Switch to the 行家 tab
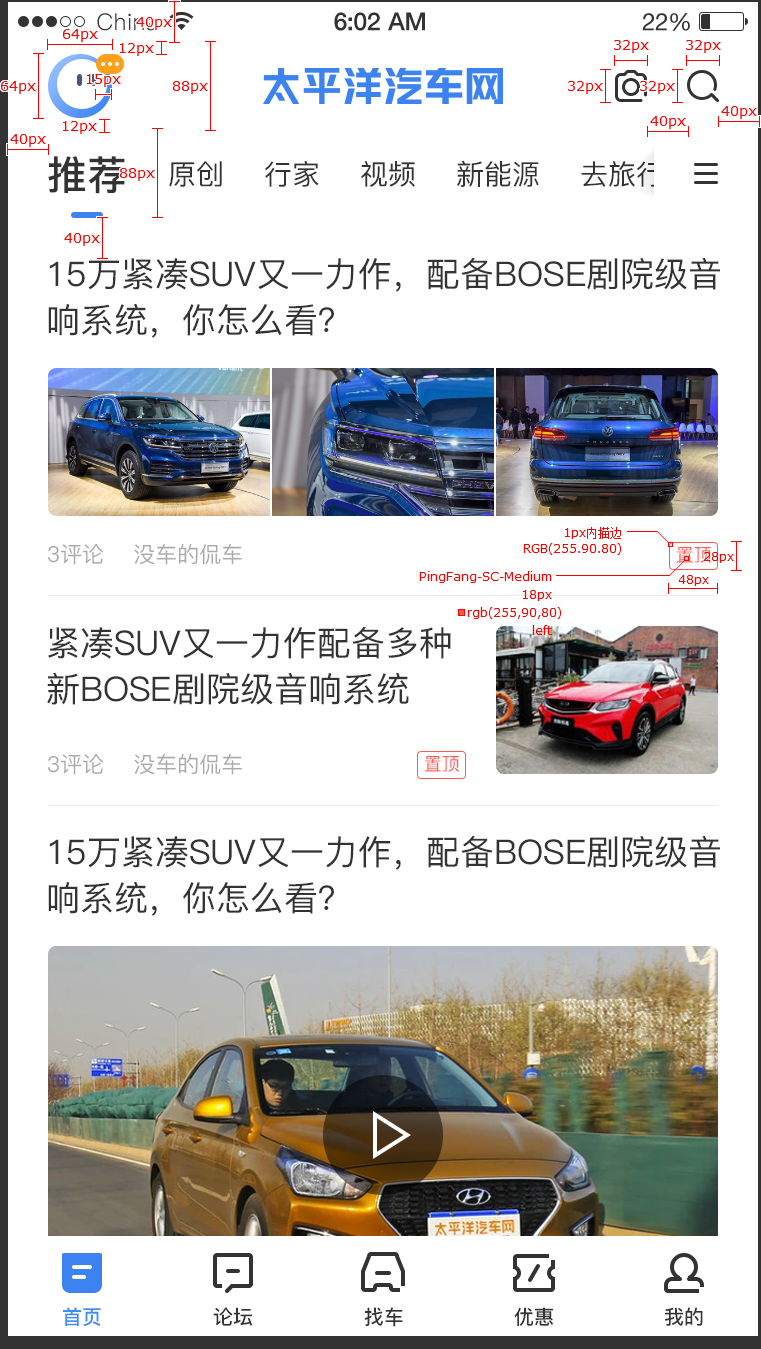Screen dimensions: 761x1349 coord(292,174)
